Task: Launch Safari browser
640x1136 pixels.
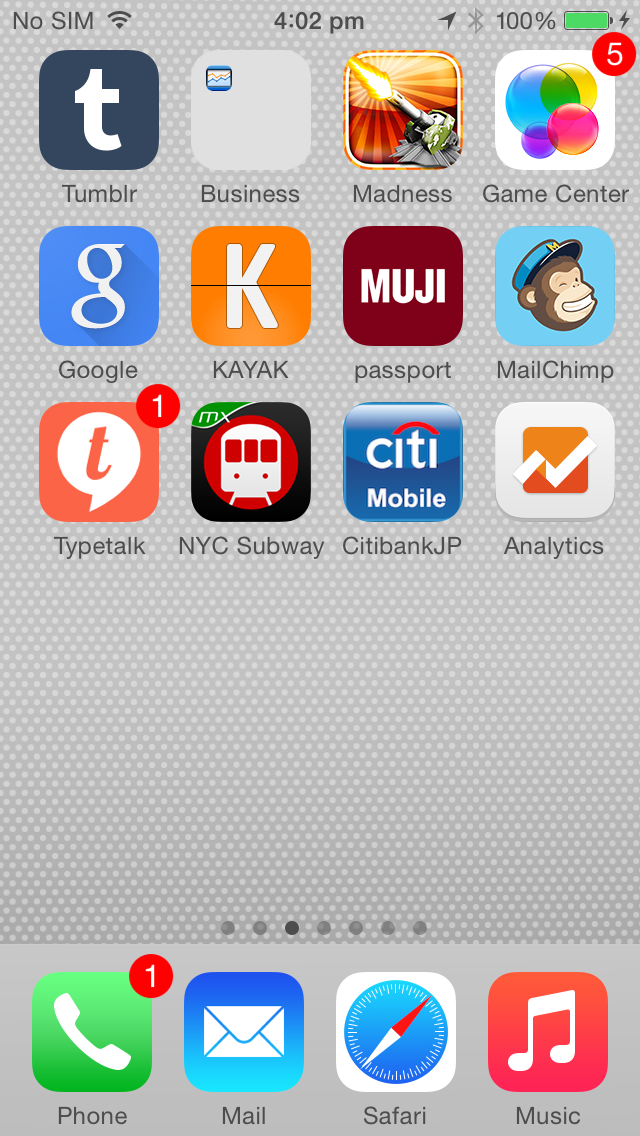Action: (396, 1032)
